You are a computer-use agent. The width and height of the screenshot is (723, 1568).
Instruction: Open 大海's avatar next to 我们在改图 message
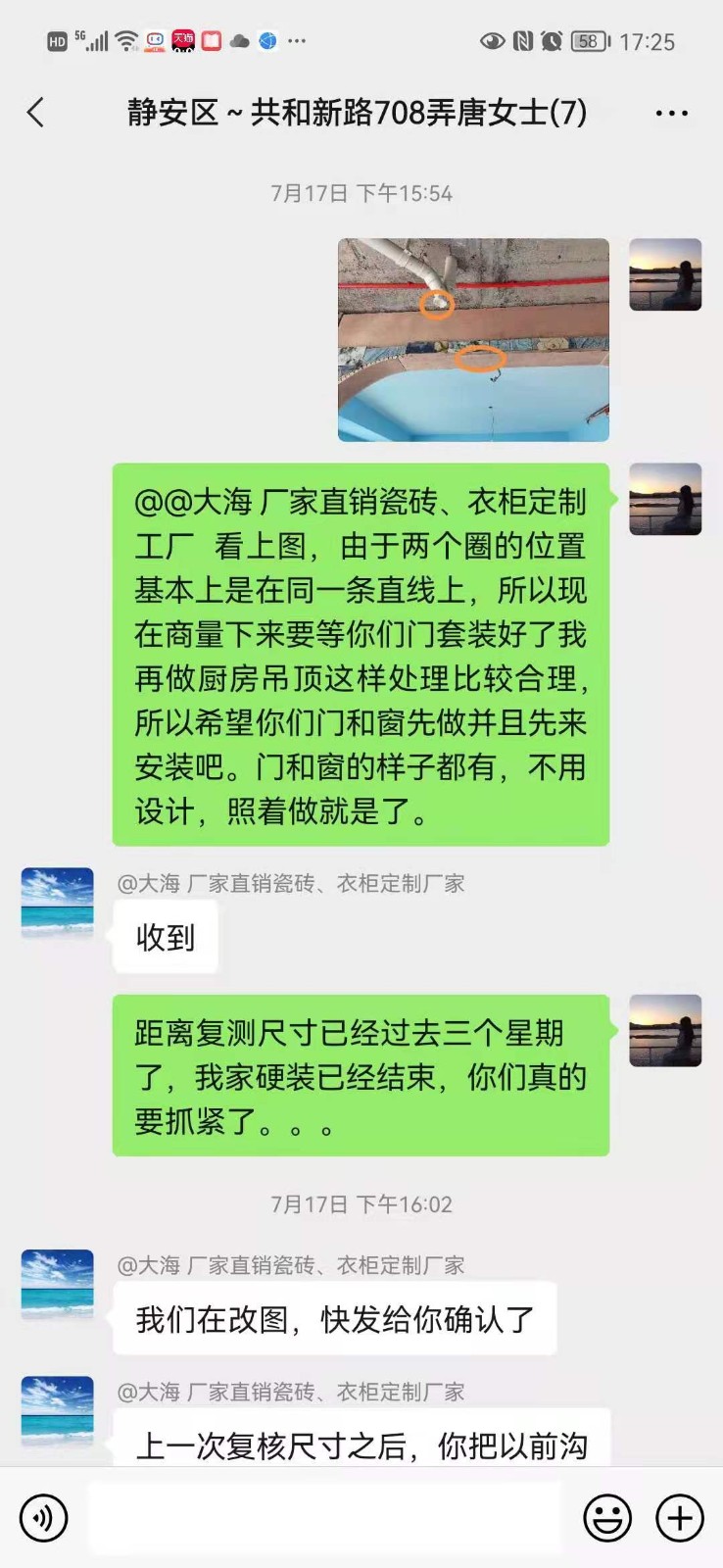[58, 1285]
